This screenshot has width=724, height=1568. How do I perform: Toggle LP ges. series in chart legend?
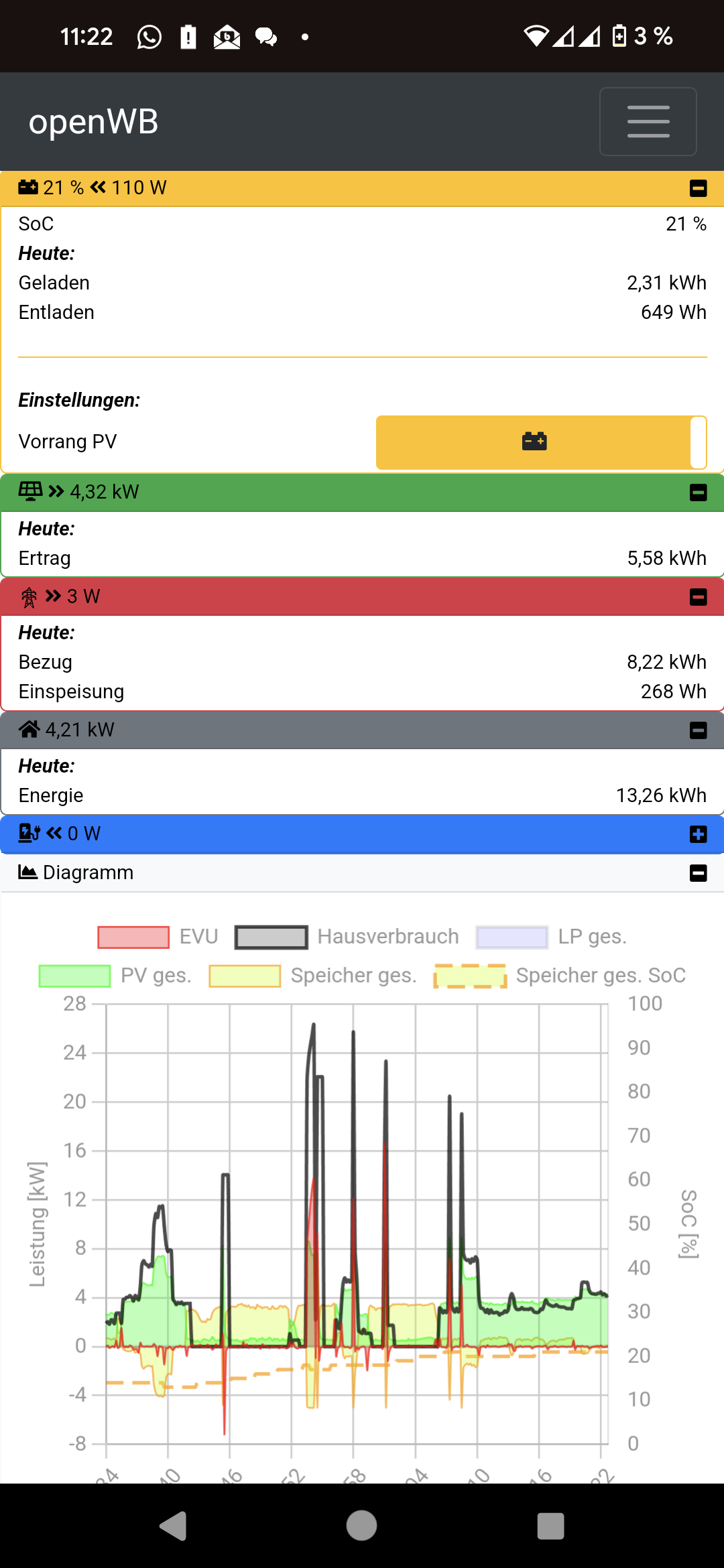[x=551, y=937]
